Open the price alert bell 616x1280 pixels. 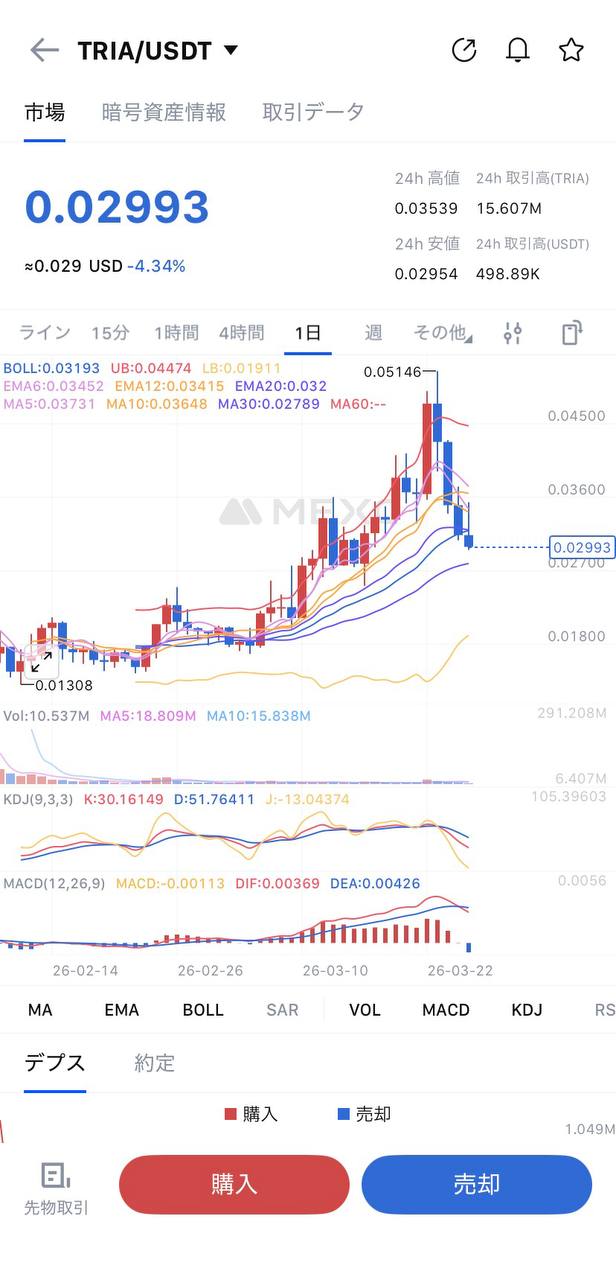coord(518,50)
